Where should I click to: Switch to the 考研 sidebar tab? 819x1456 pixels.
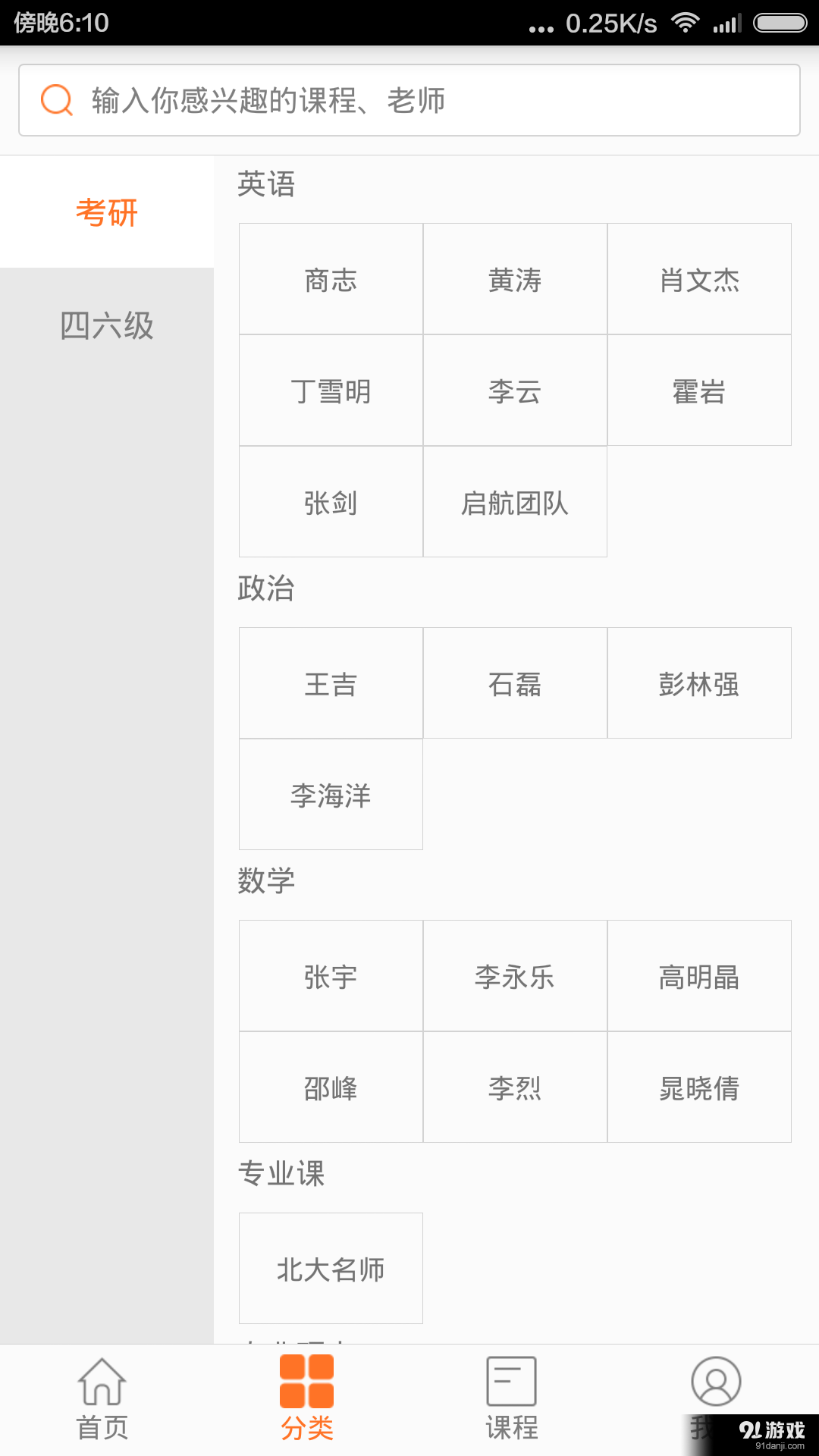point(106,213)
